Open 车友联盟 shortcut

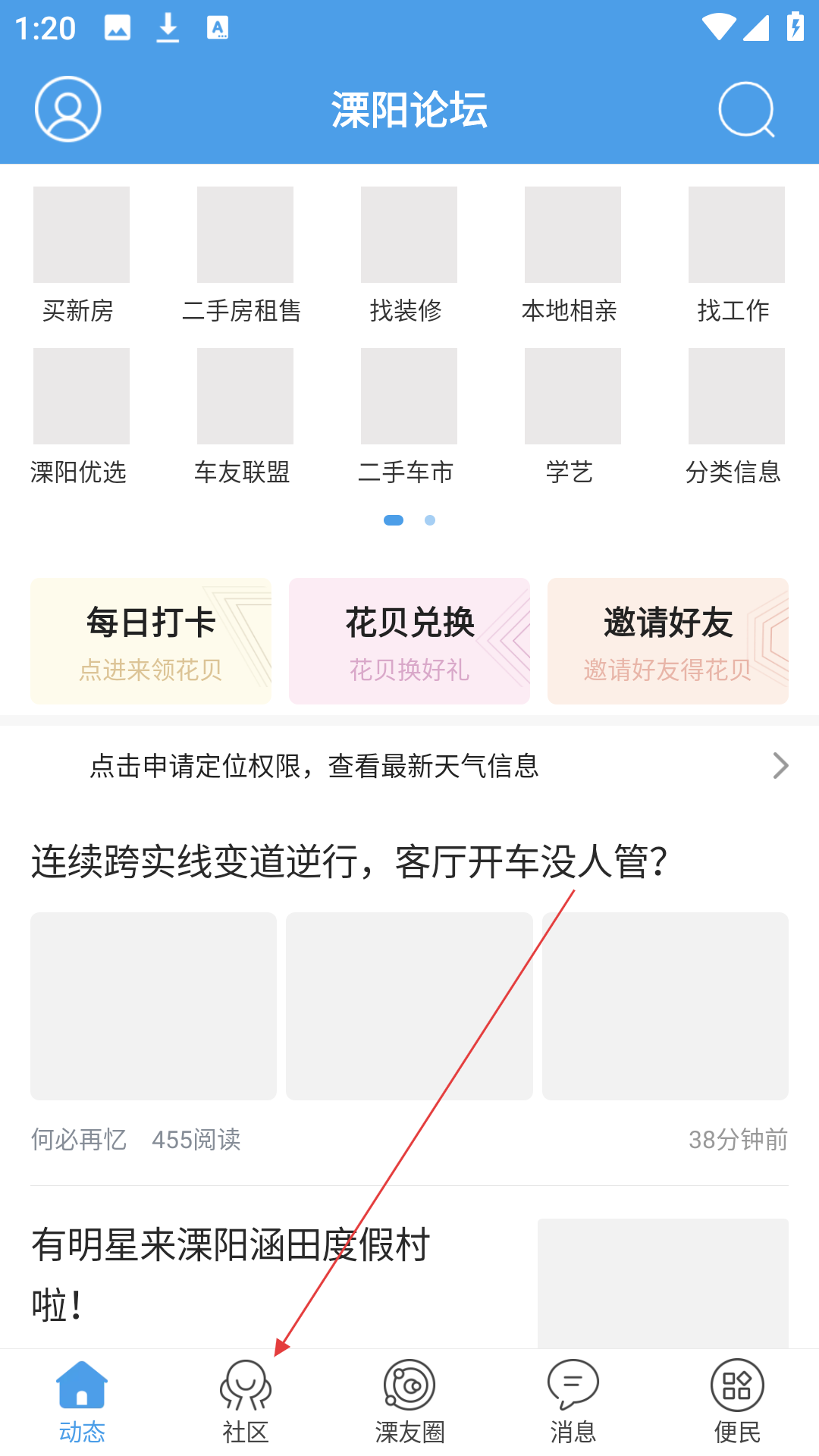(244, 417)
